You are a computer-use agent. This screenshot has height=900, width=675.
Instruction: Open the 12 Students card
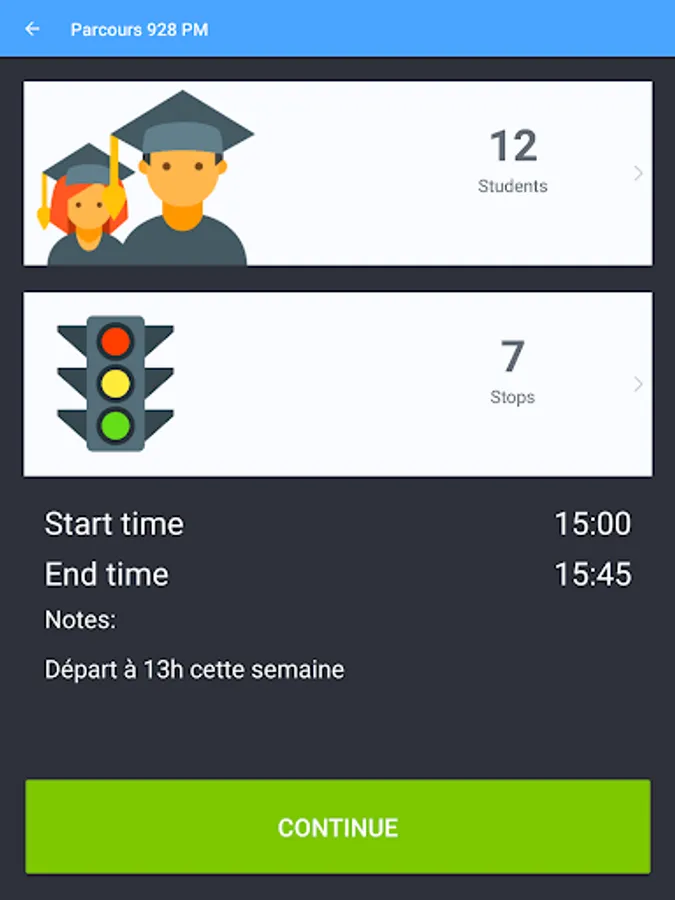point(338,174)
